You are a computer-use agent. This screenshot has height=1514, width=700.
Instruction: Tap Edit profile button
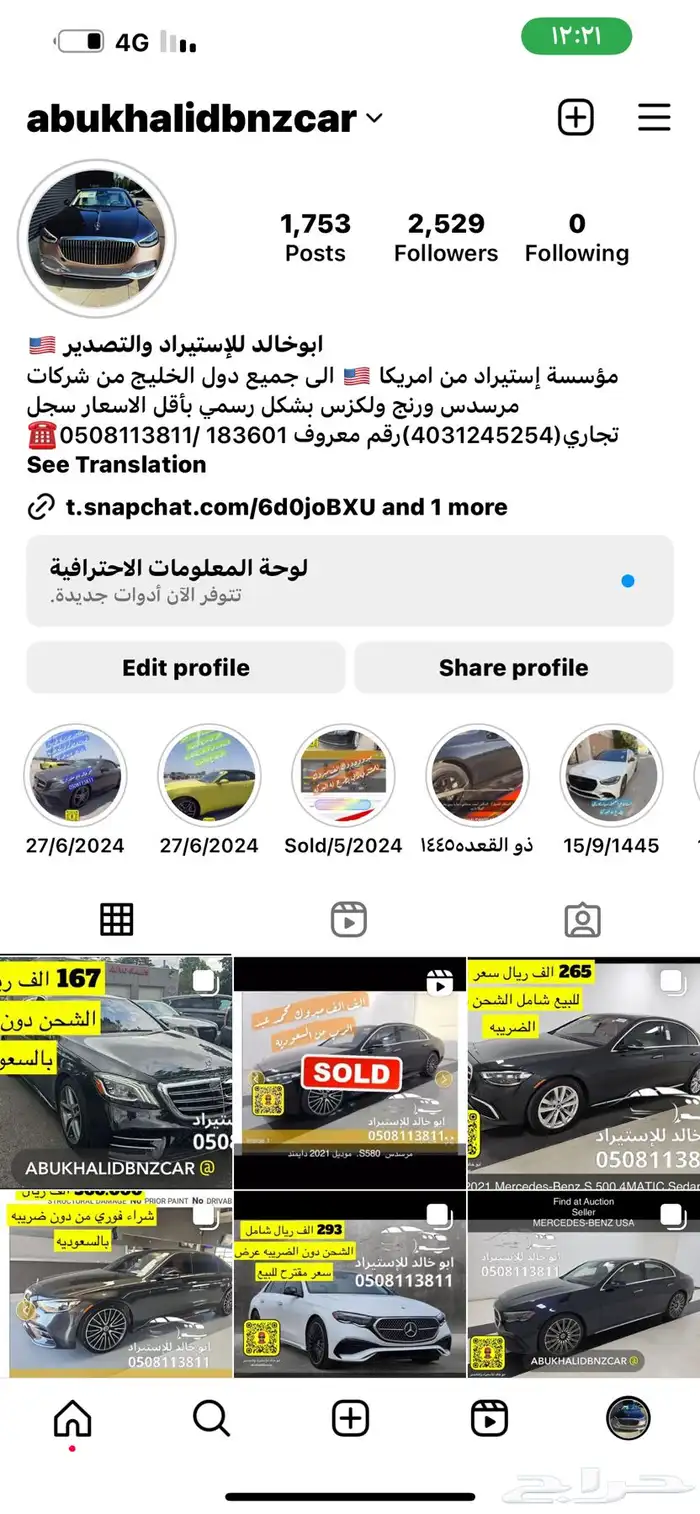coord(186,668)
